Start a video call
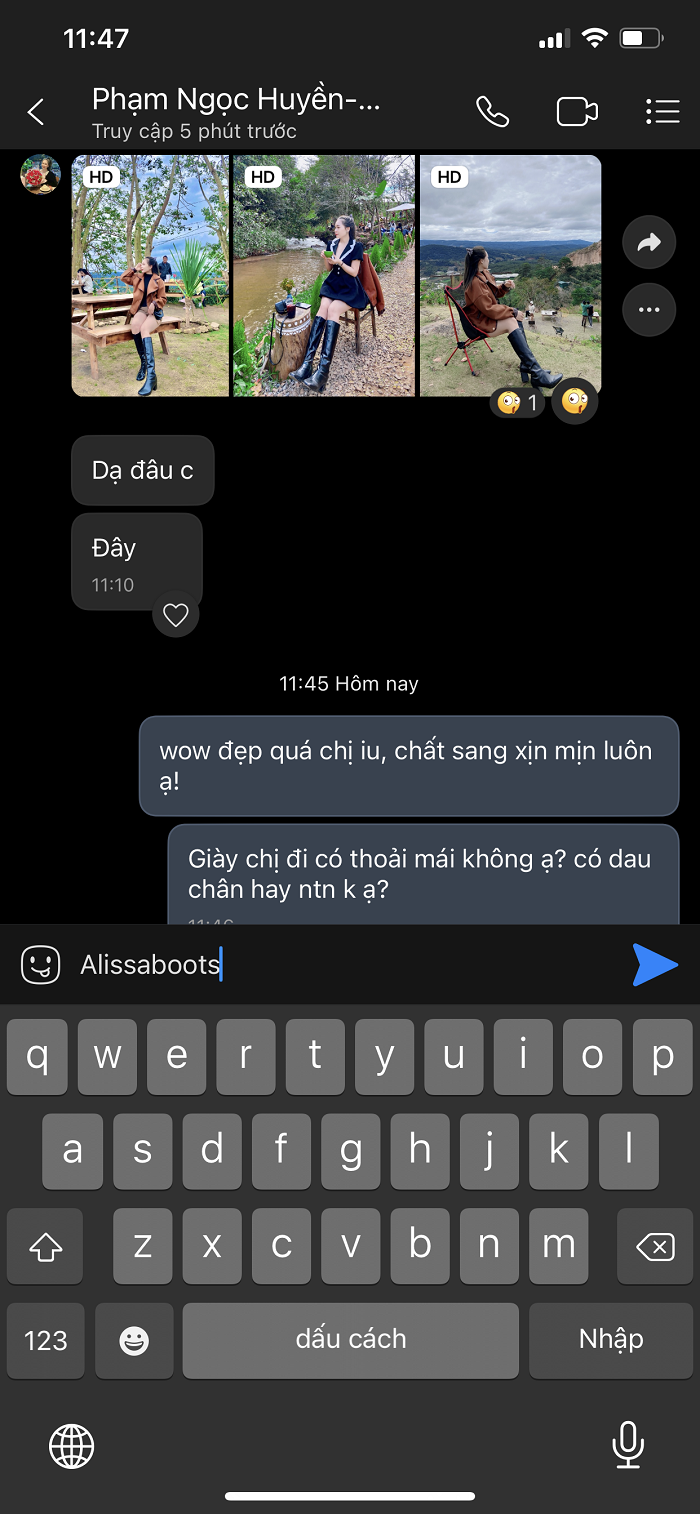Viewport: 700px width, 1514px height. pyautogui.click(x=577, y=112)
